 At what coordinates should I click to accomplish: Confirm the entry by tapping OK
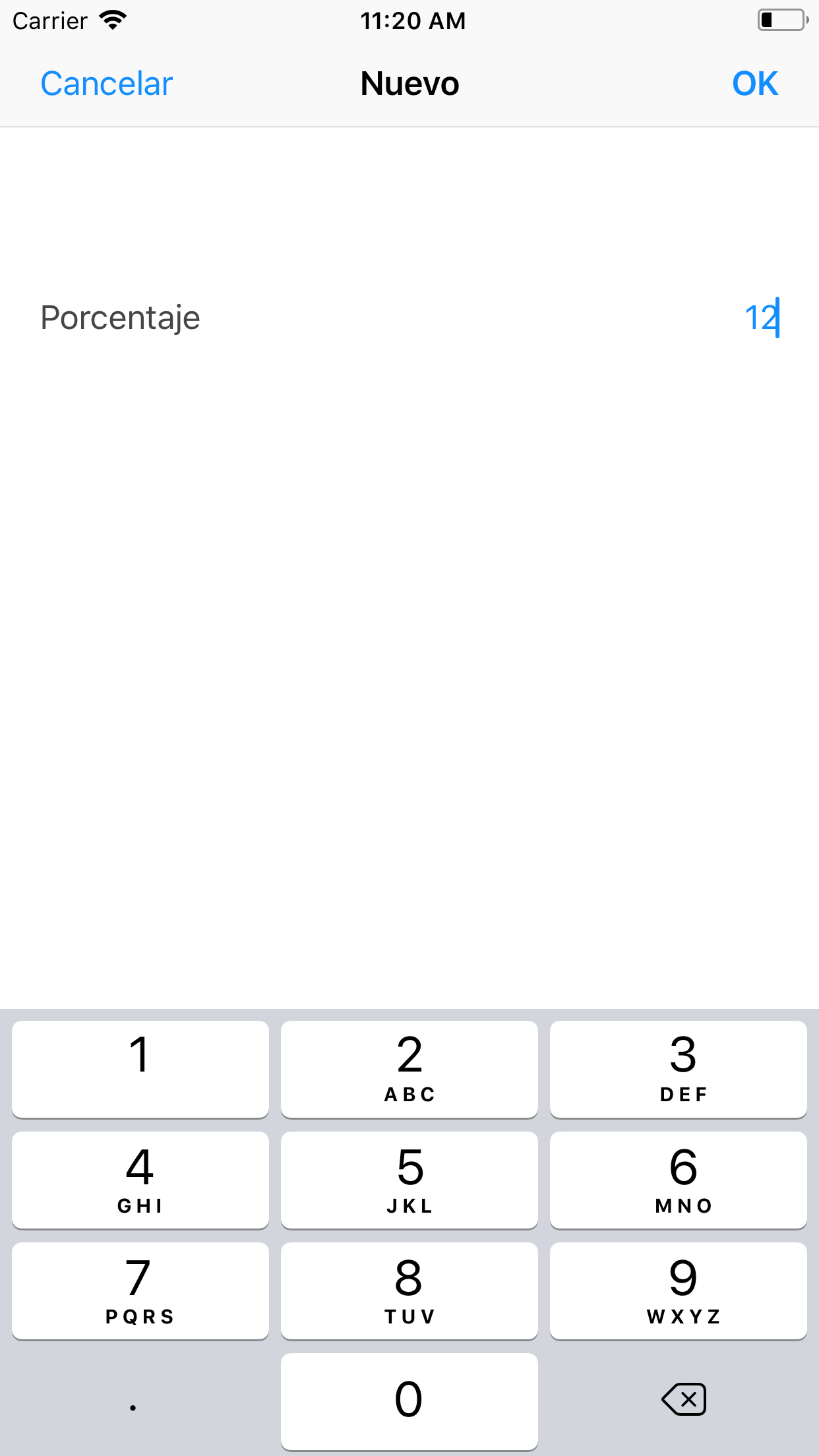(754, 83)
